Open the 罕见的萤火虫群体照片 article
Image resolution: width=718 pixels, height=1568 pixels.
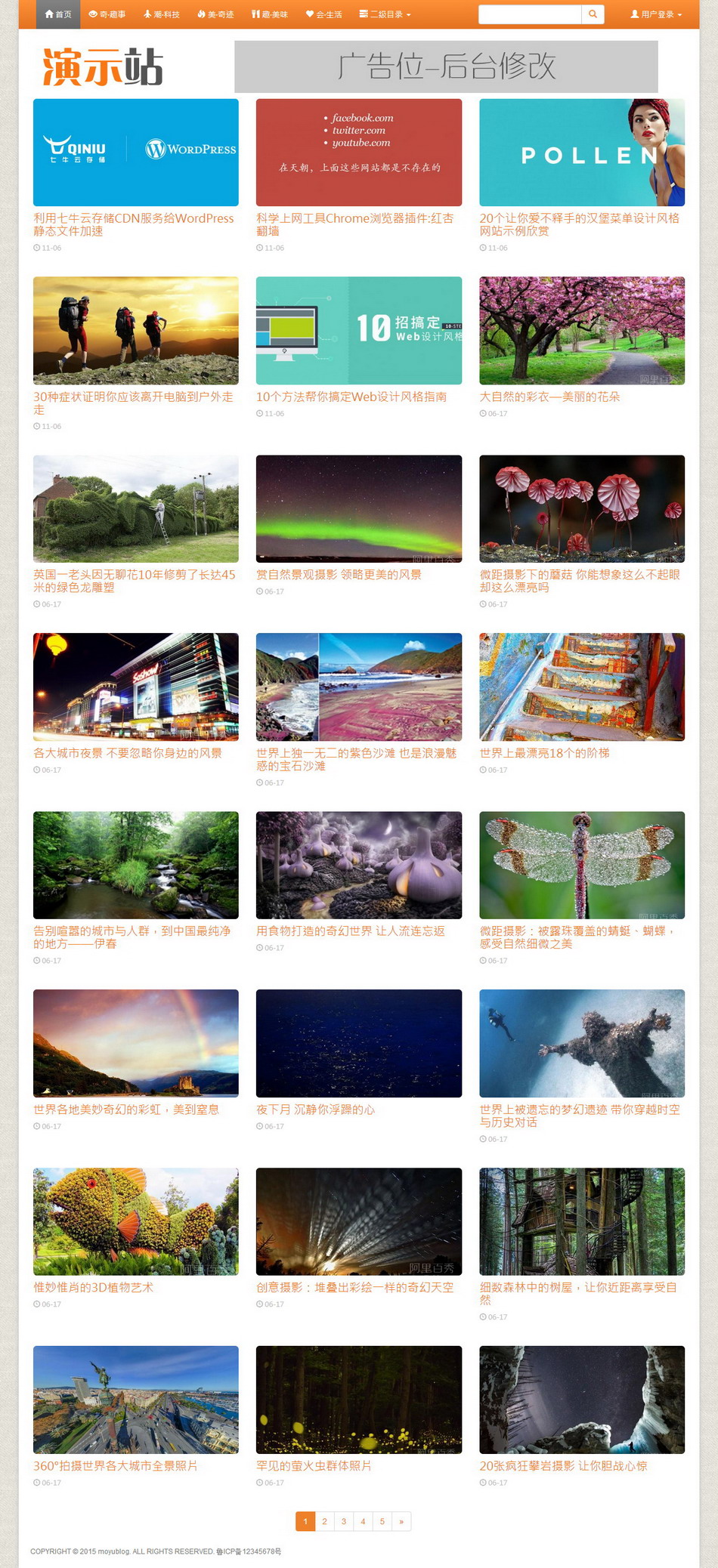pos(314,1465)
